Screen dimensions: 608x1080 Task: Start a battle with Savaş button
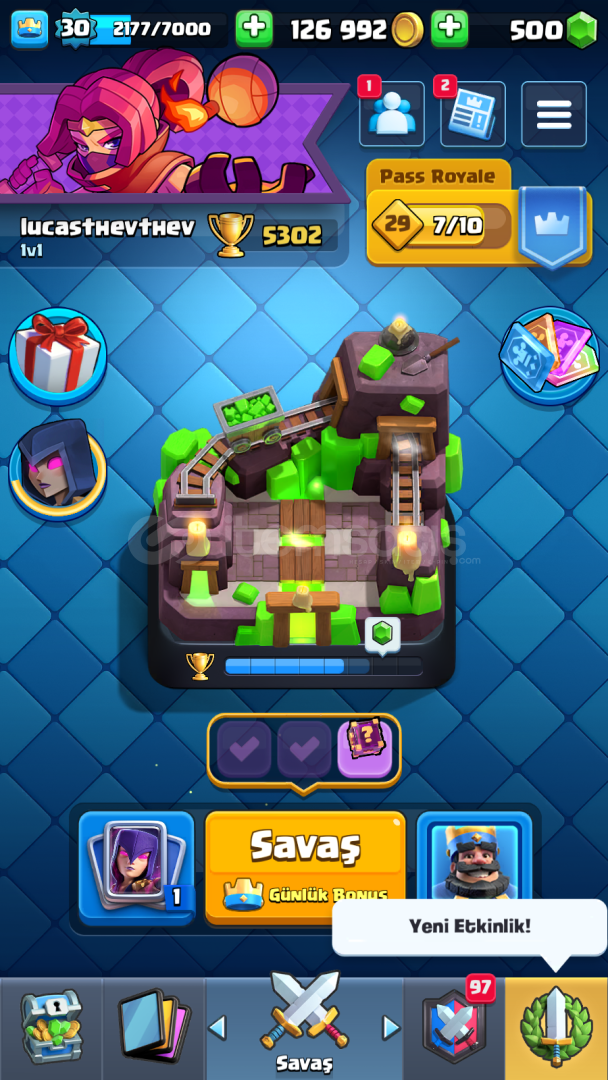pos(305,867)
